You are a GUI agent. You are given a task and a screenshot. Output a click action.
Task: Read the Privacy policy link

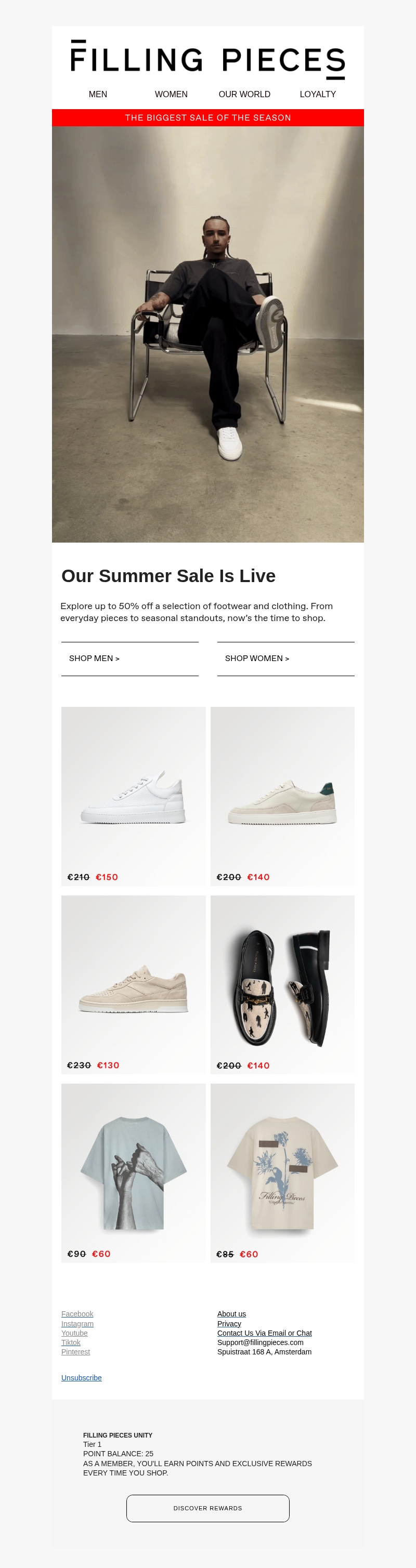coord(229,1324)
